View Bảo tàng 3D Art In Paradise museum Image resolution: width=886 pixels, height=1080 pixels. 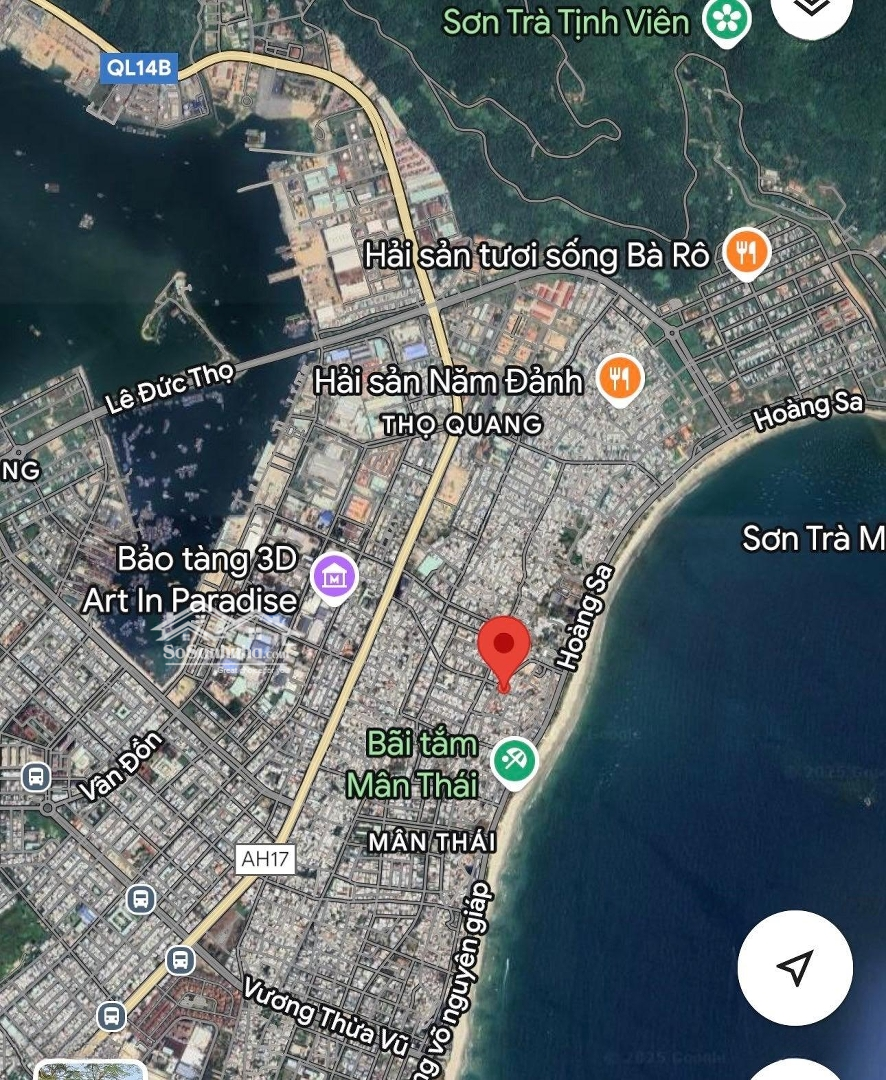334,577
